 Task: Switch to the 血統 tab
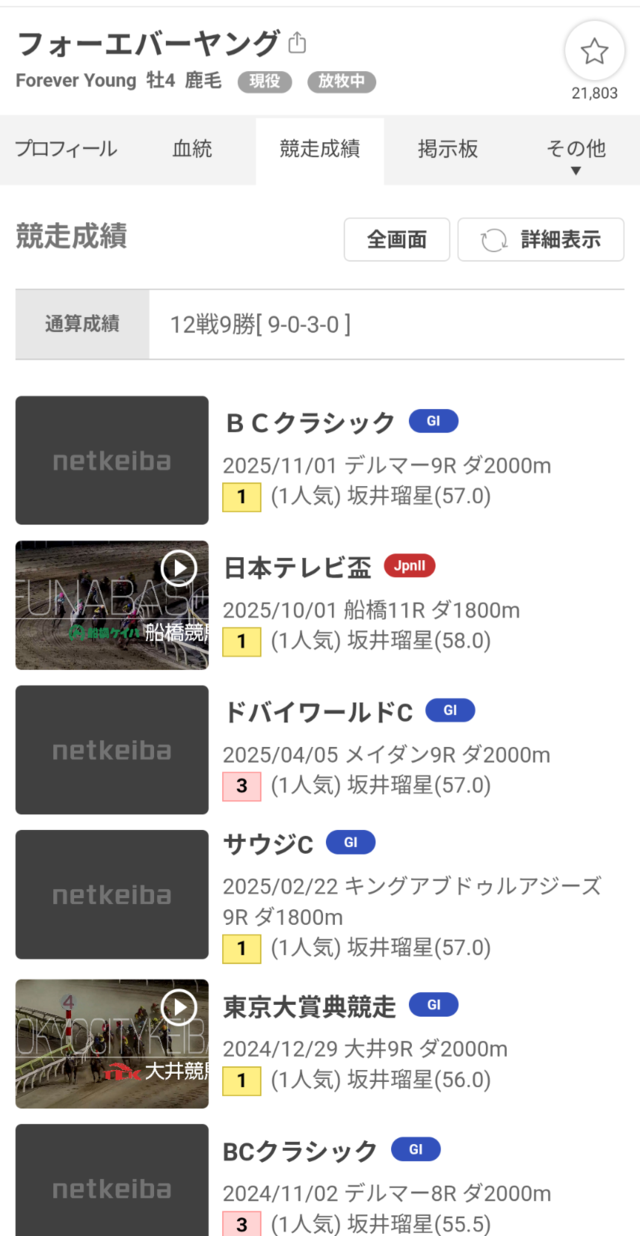tap(192, 150)
